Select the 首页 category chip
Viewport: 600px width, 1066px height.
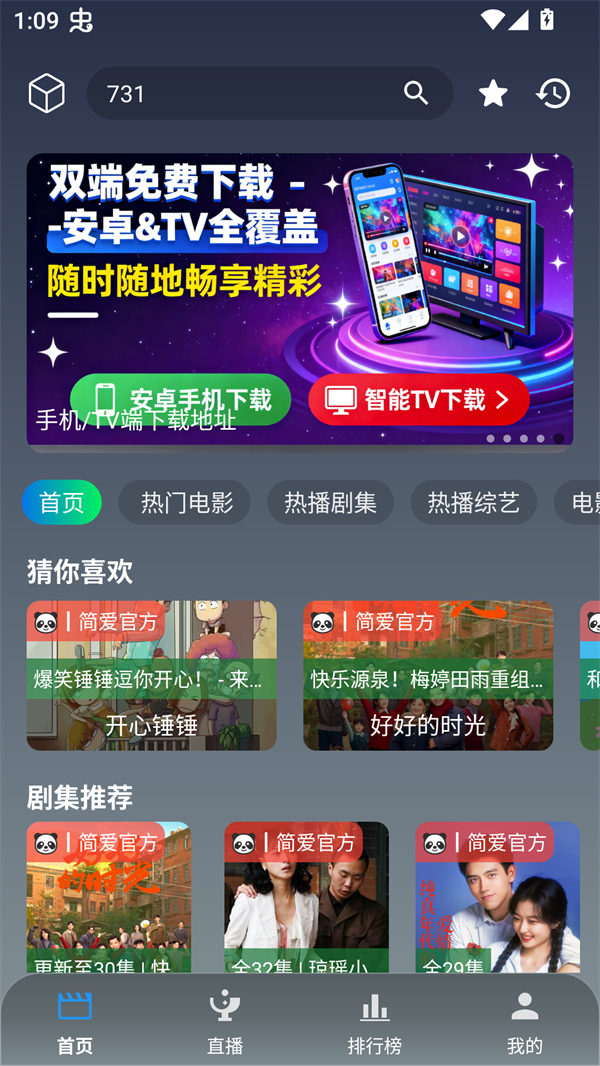pos(62,503)
